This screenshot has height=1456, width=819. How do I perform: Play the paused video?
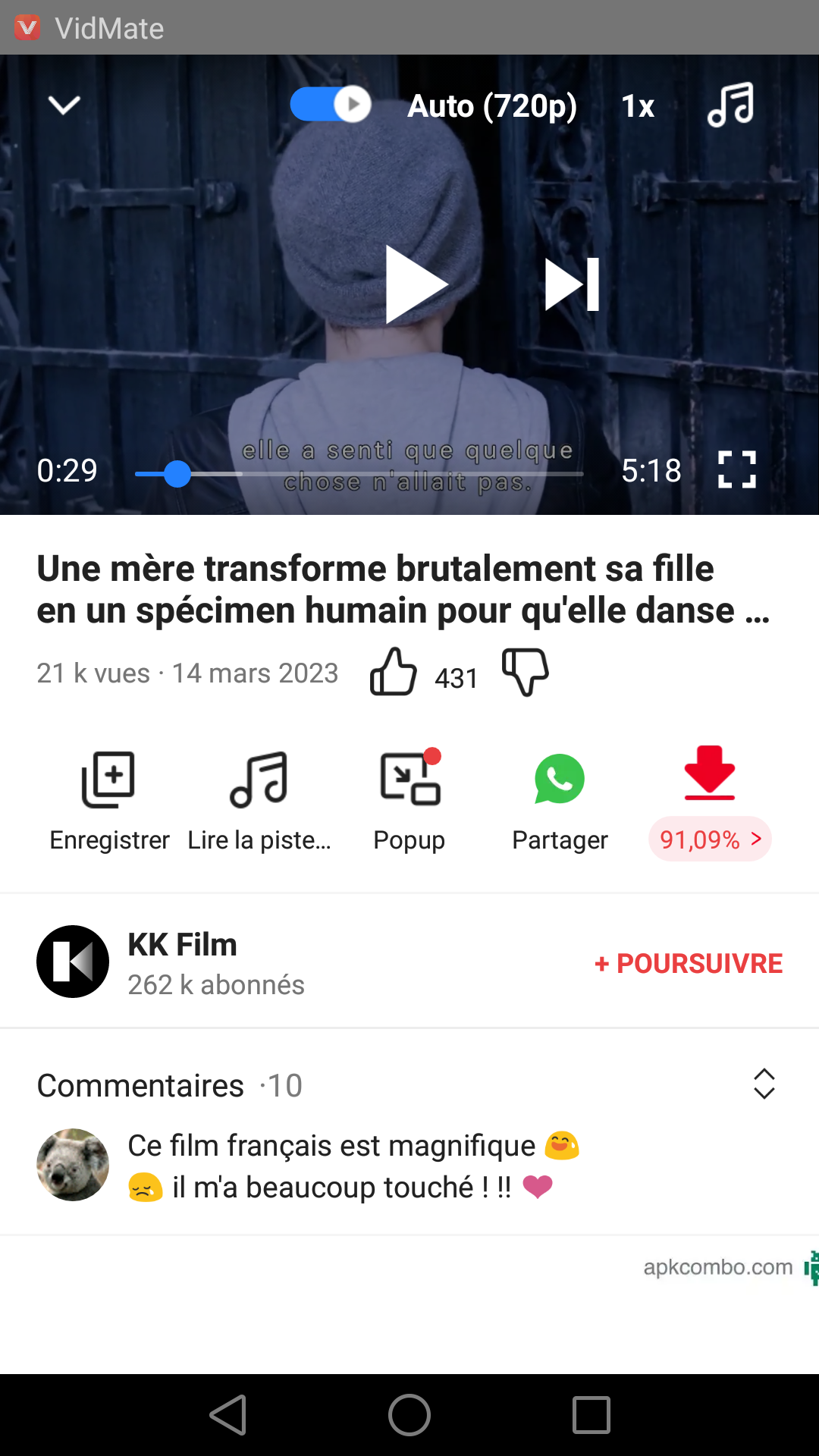(415, 285)
